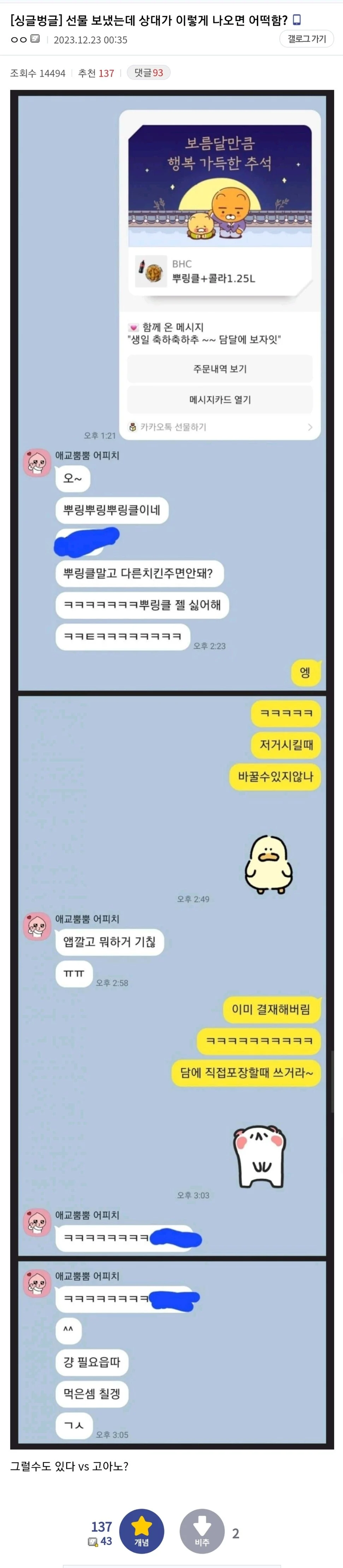The width and height of the screenshot is (343, 1568).
Task: Upvote the post with 개념 star button
Action: coord(142,1531)
